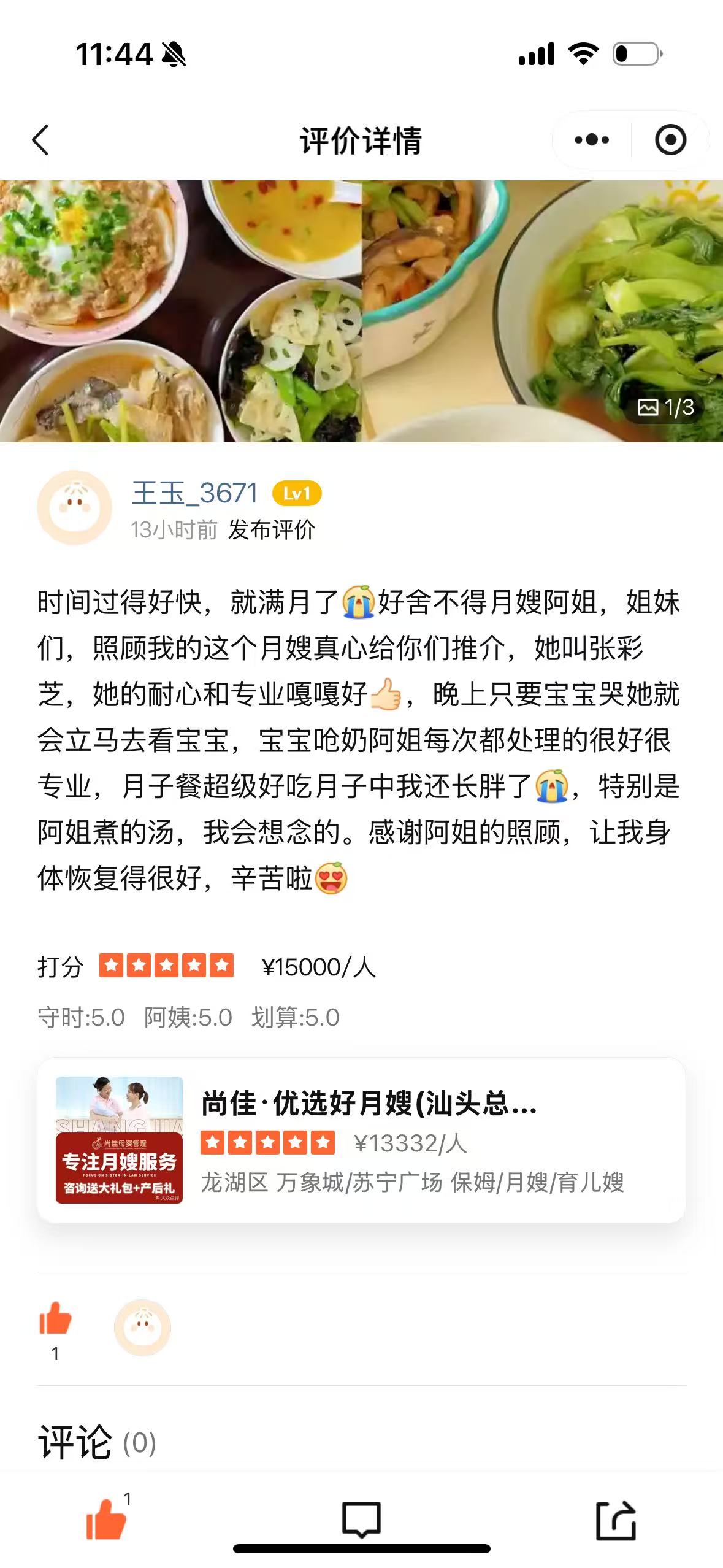Open the mini program more options menu
Screen dimensions: 723x1568
591,140
